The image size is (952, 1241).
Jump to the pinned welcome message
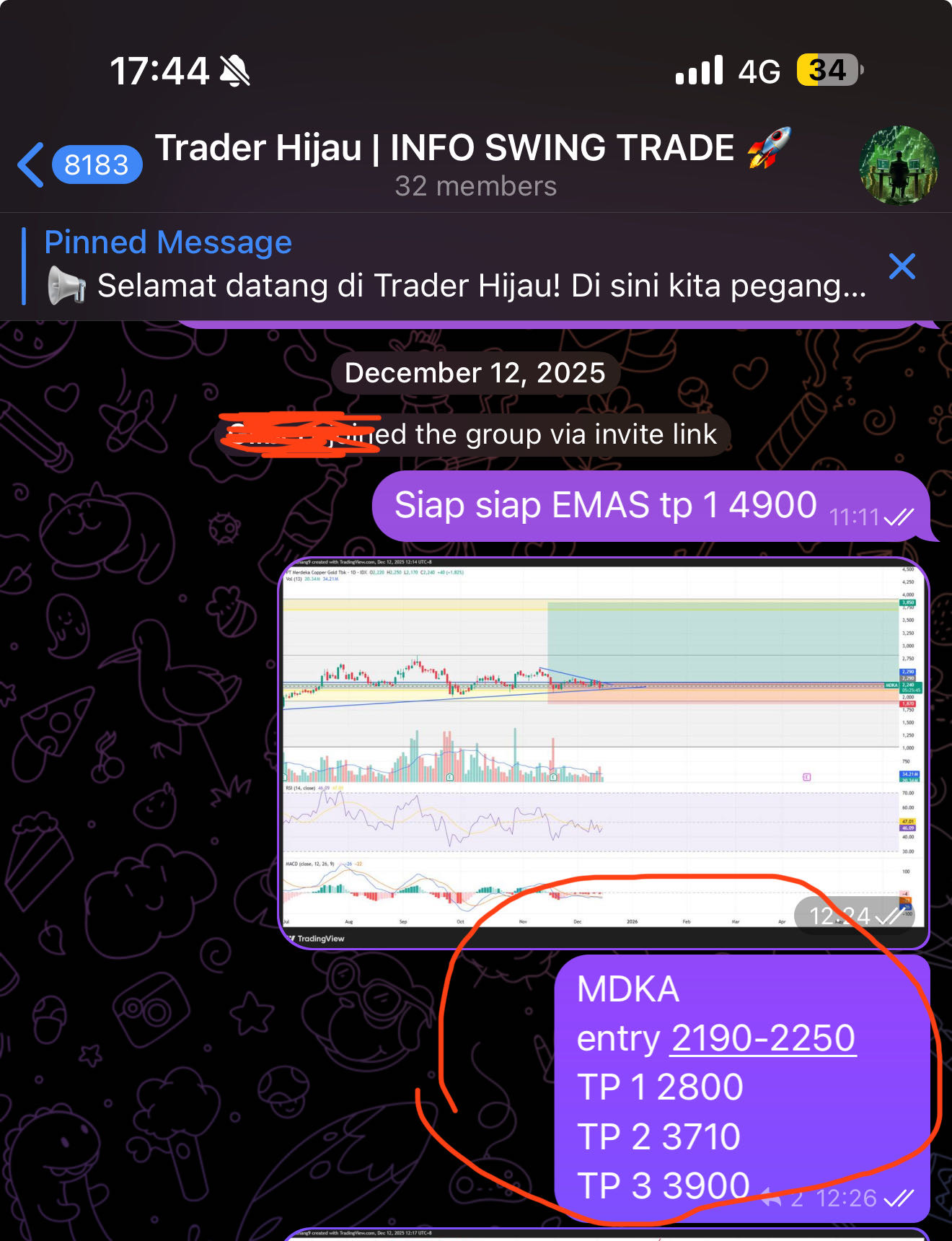pos(454,266)
